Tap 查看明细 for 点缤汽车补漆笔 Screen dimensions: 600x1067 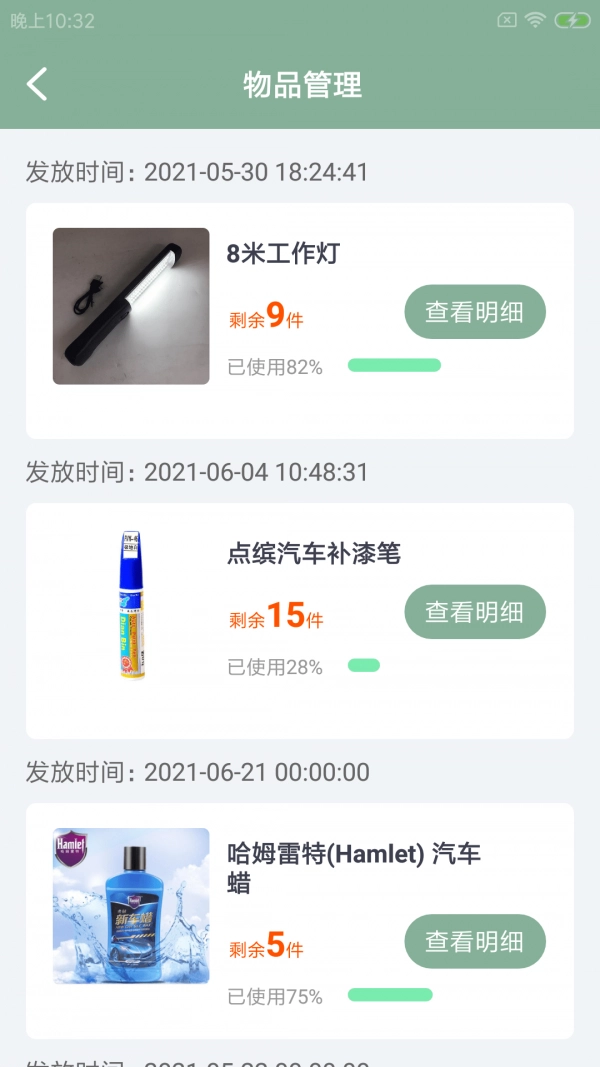pyautogui.click(x=475, y=612)
